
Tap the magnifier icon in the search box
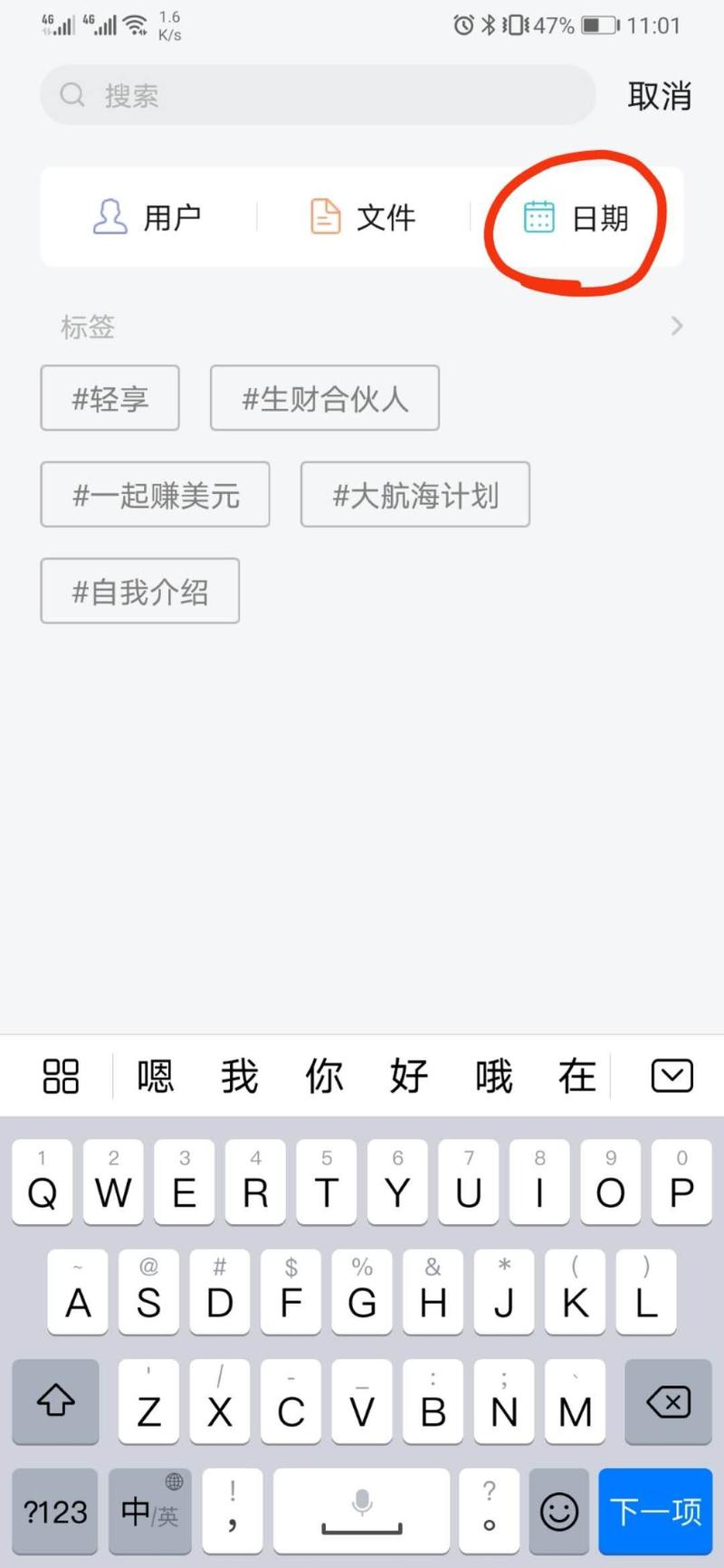pyautogui.click(x=71, y=95)
